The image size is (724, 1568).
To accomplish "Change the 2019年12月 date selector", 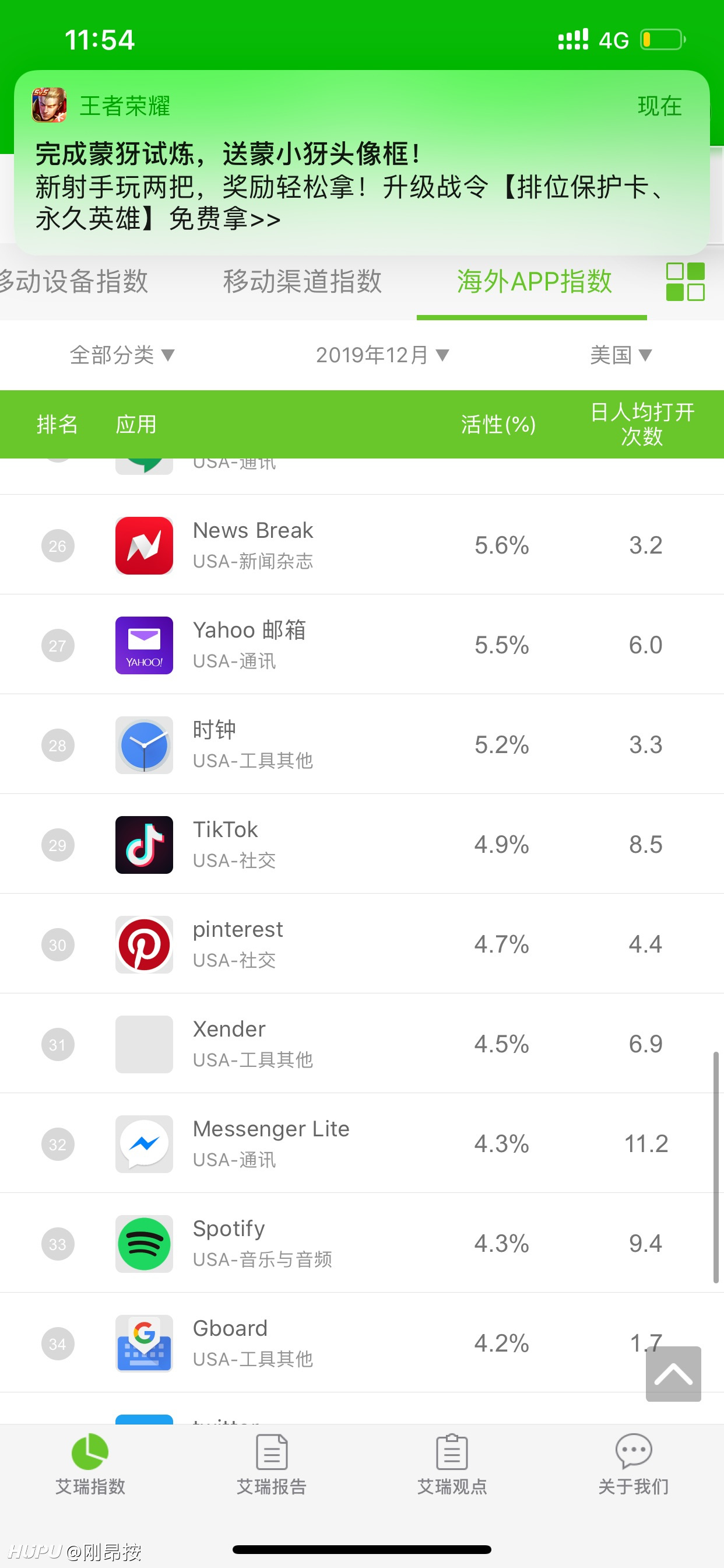I will [382, 355].
